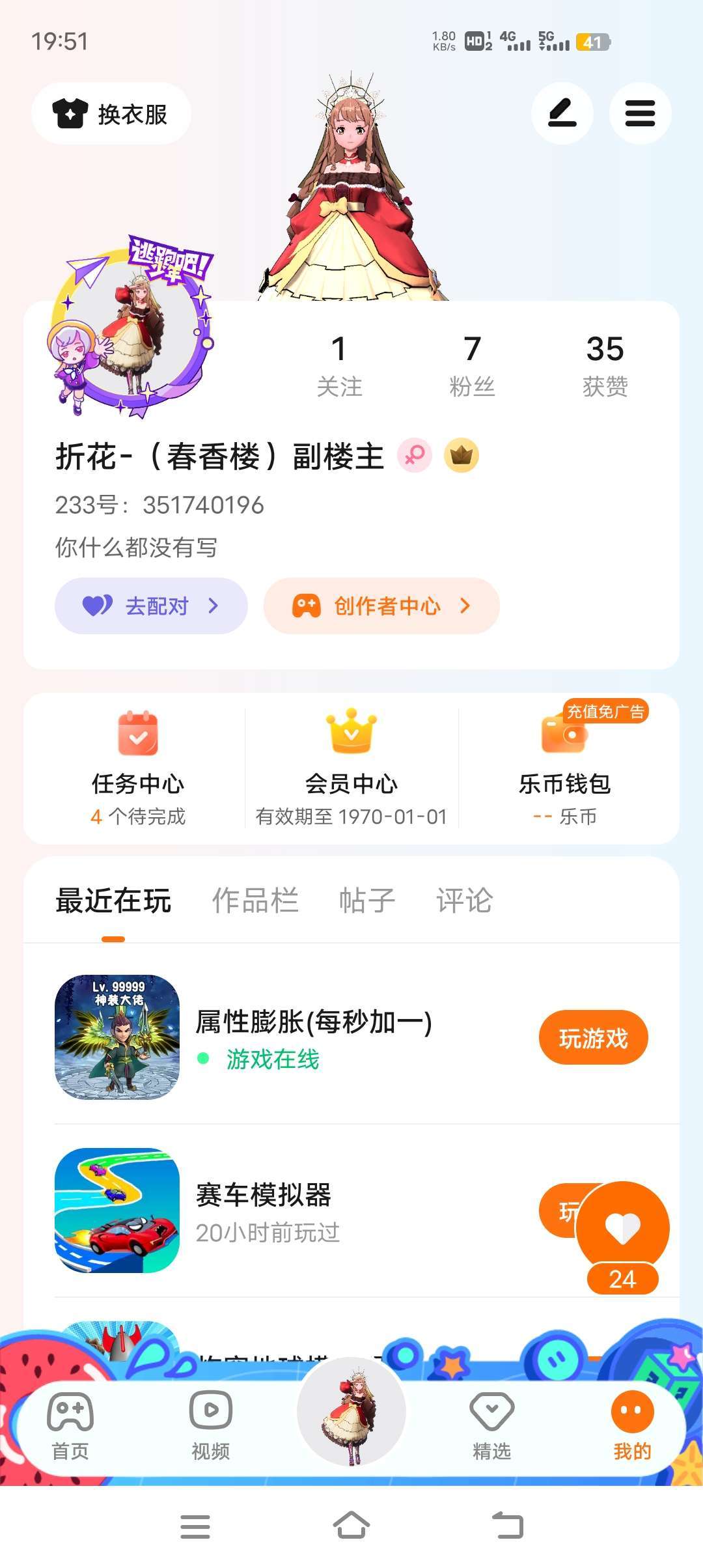Tap the 换衣服 change clothes button
The image size is (703, 1568).
tap(111, 114)
